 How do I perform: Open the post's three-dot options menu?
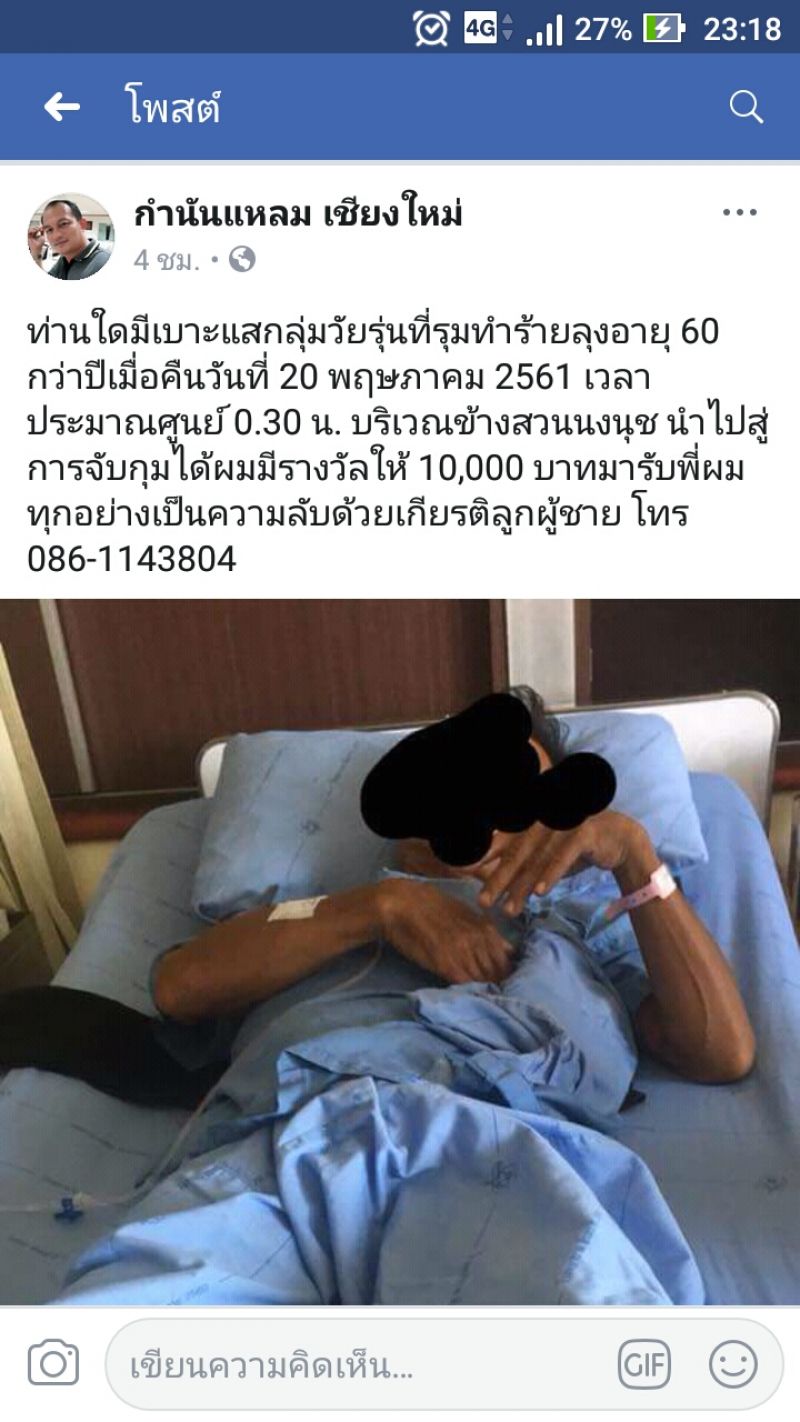(x=740, y=212)
